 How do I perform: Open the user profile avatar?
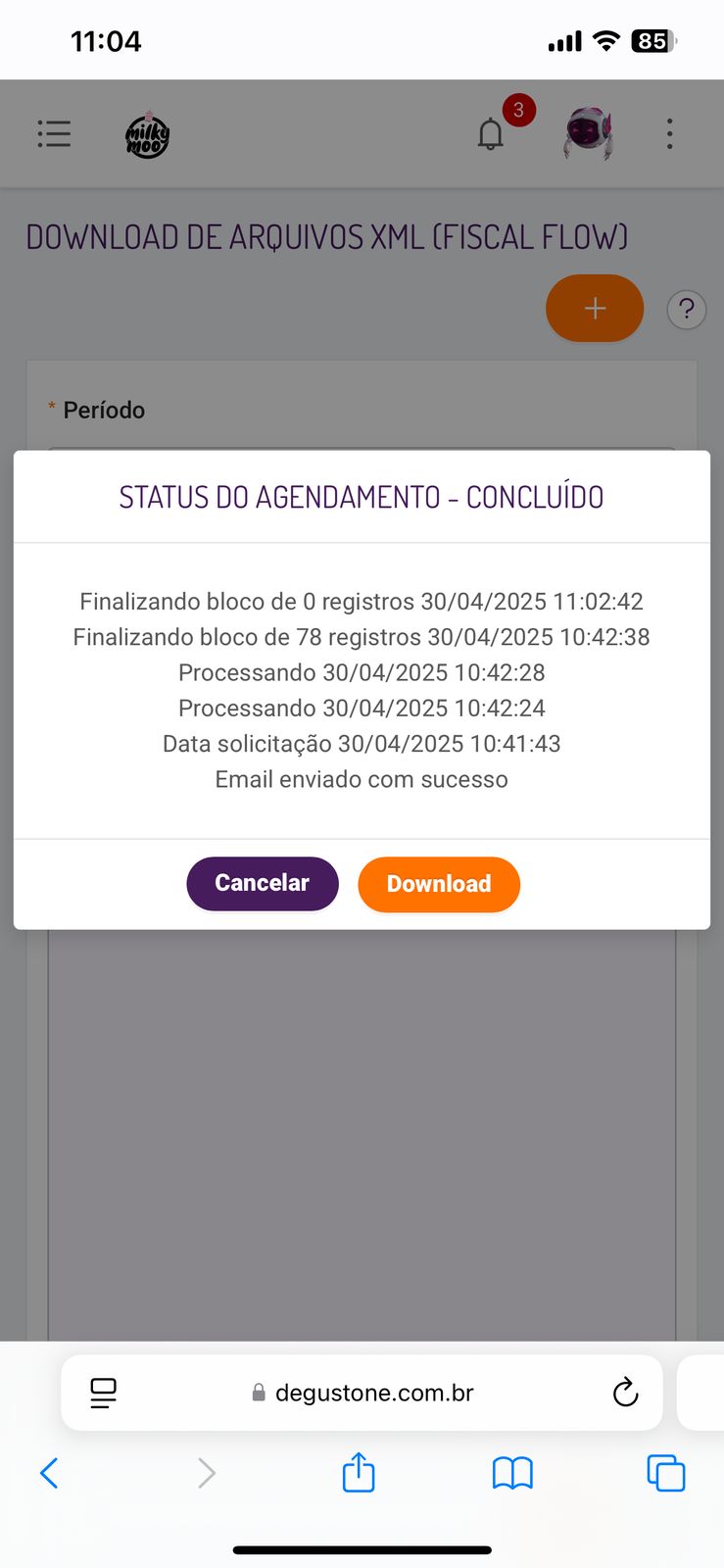[x=588, y=133]
